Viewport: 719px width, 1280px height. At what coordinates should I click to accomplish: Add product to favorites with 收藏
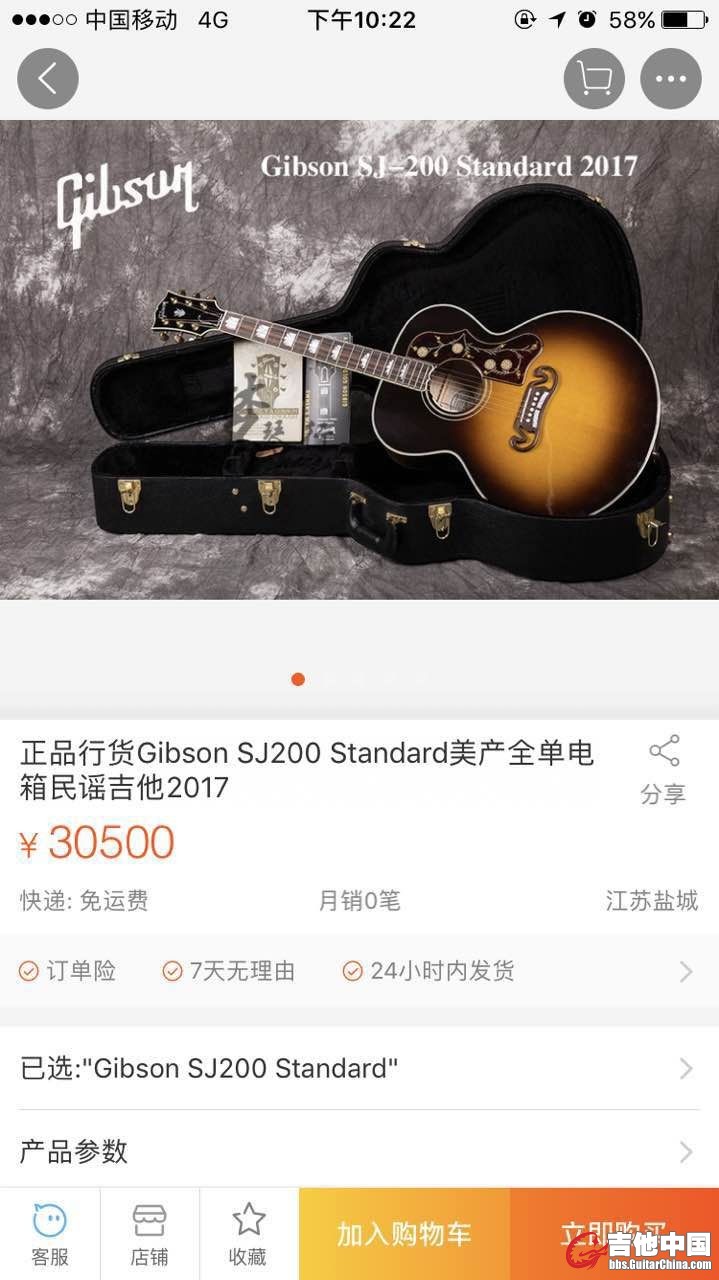pyautogui.click(x=248, y=1235)
